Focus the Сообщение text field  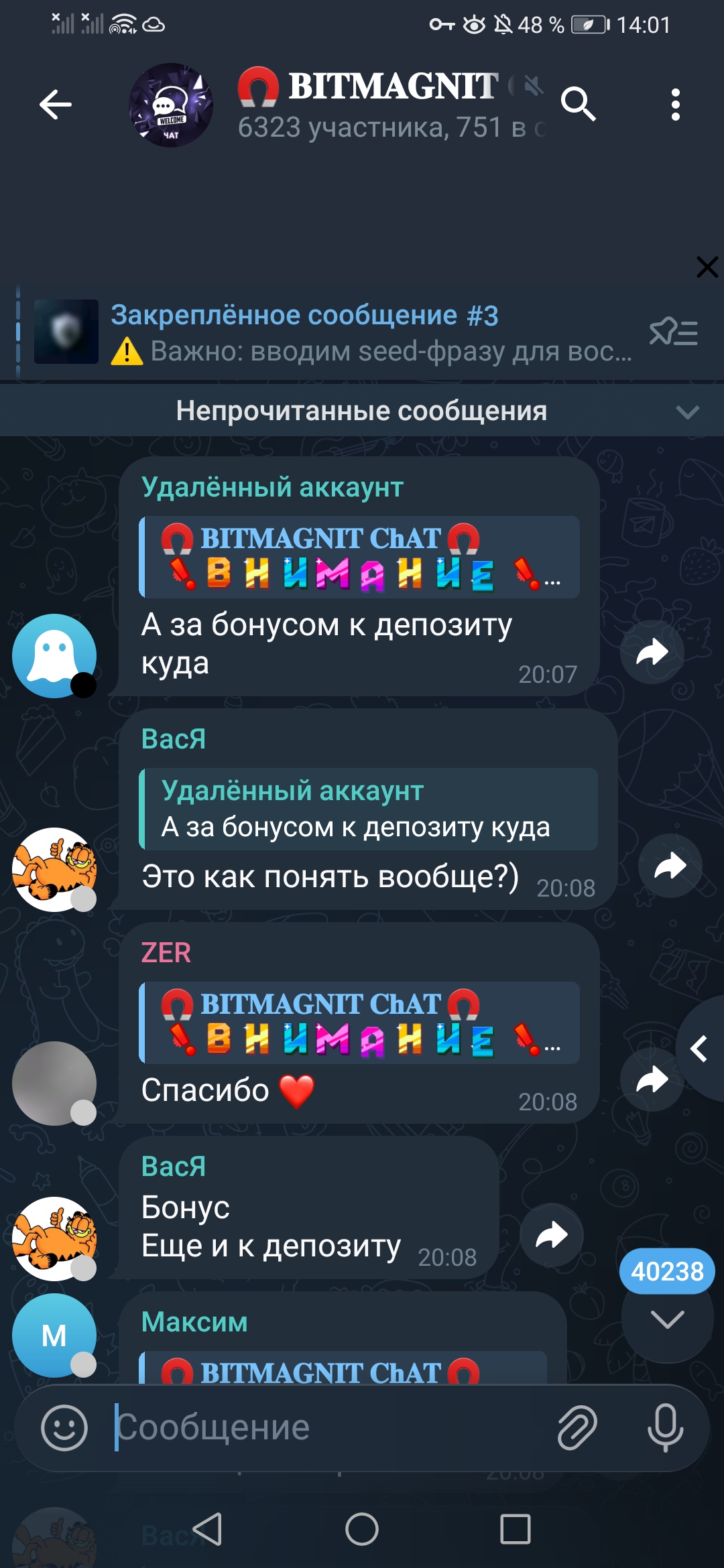pyautogui.click(x=328, y=1428)
